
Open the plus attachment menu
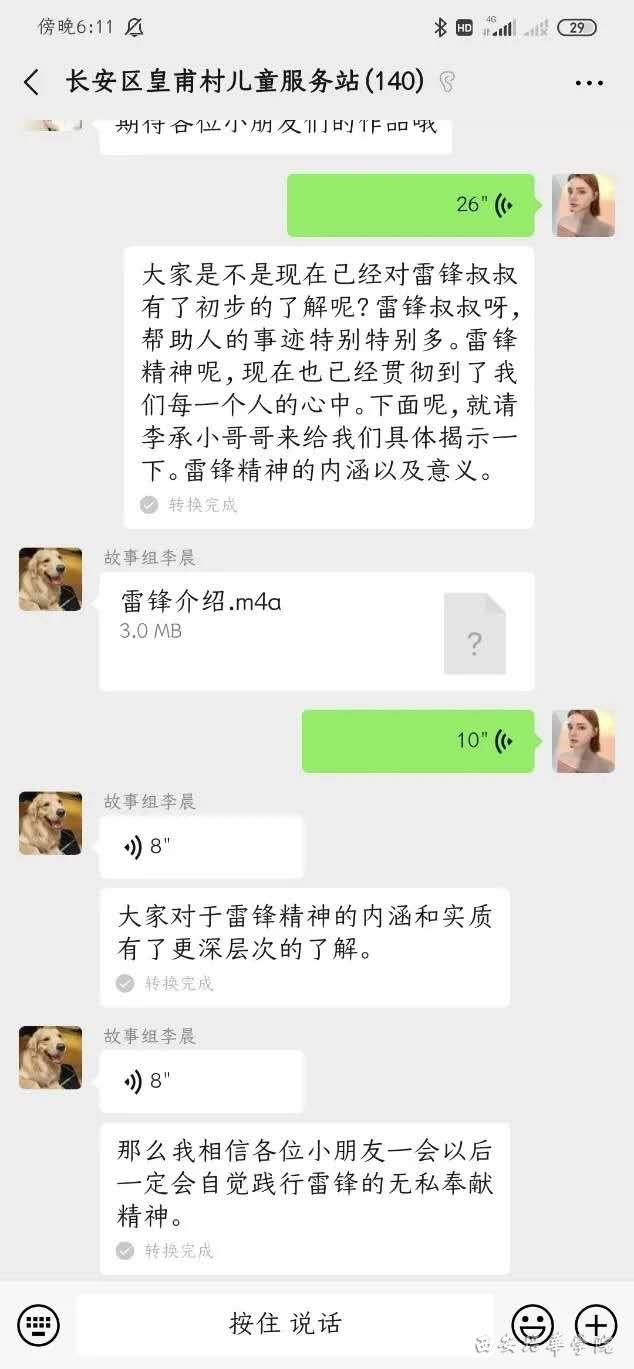click(596, 1324)
